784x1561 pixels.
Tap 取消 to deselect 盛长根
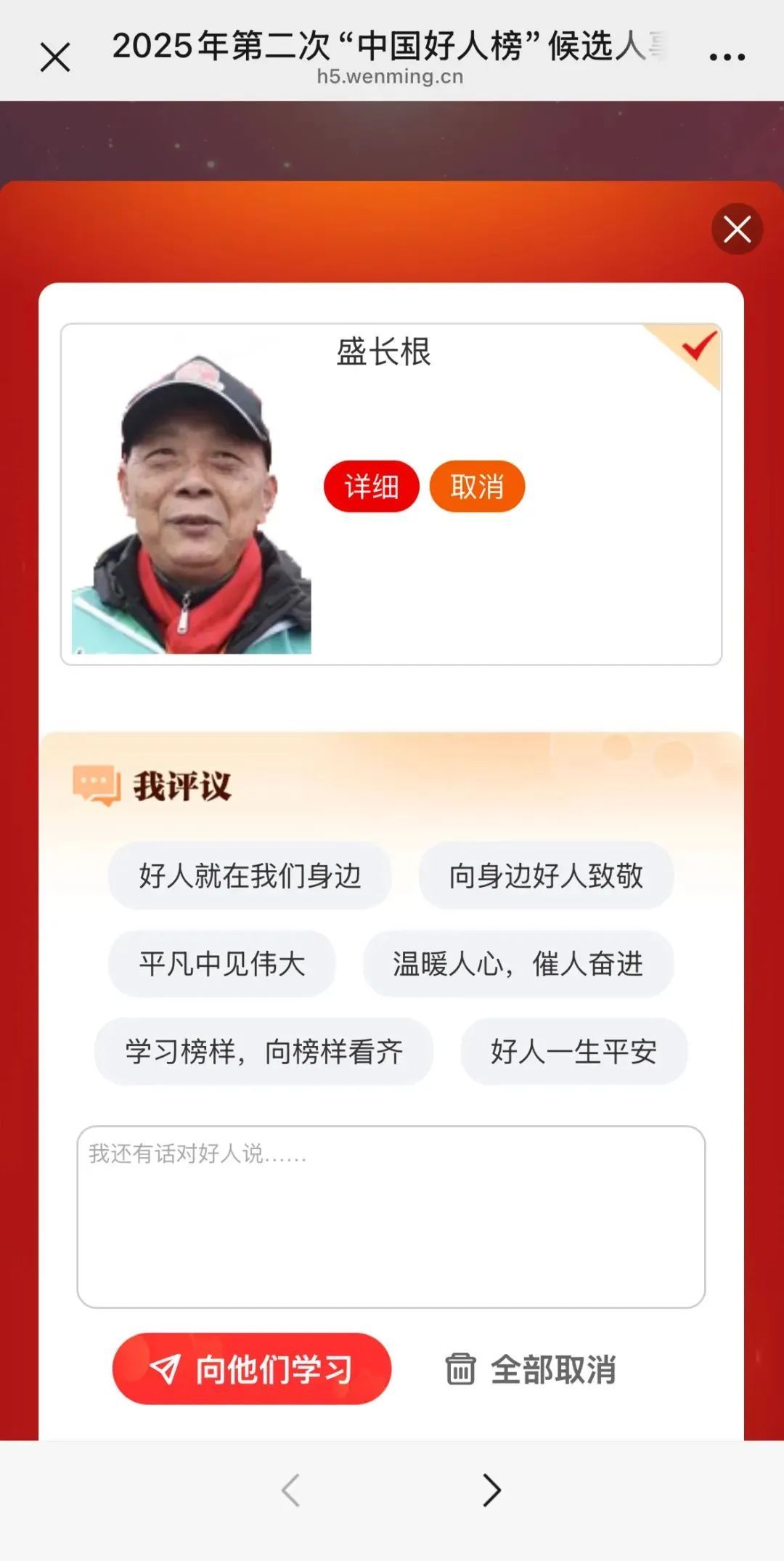[x=477, y=487]
